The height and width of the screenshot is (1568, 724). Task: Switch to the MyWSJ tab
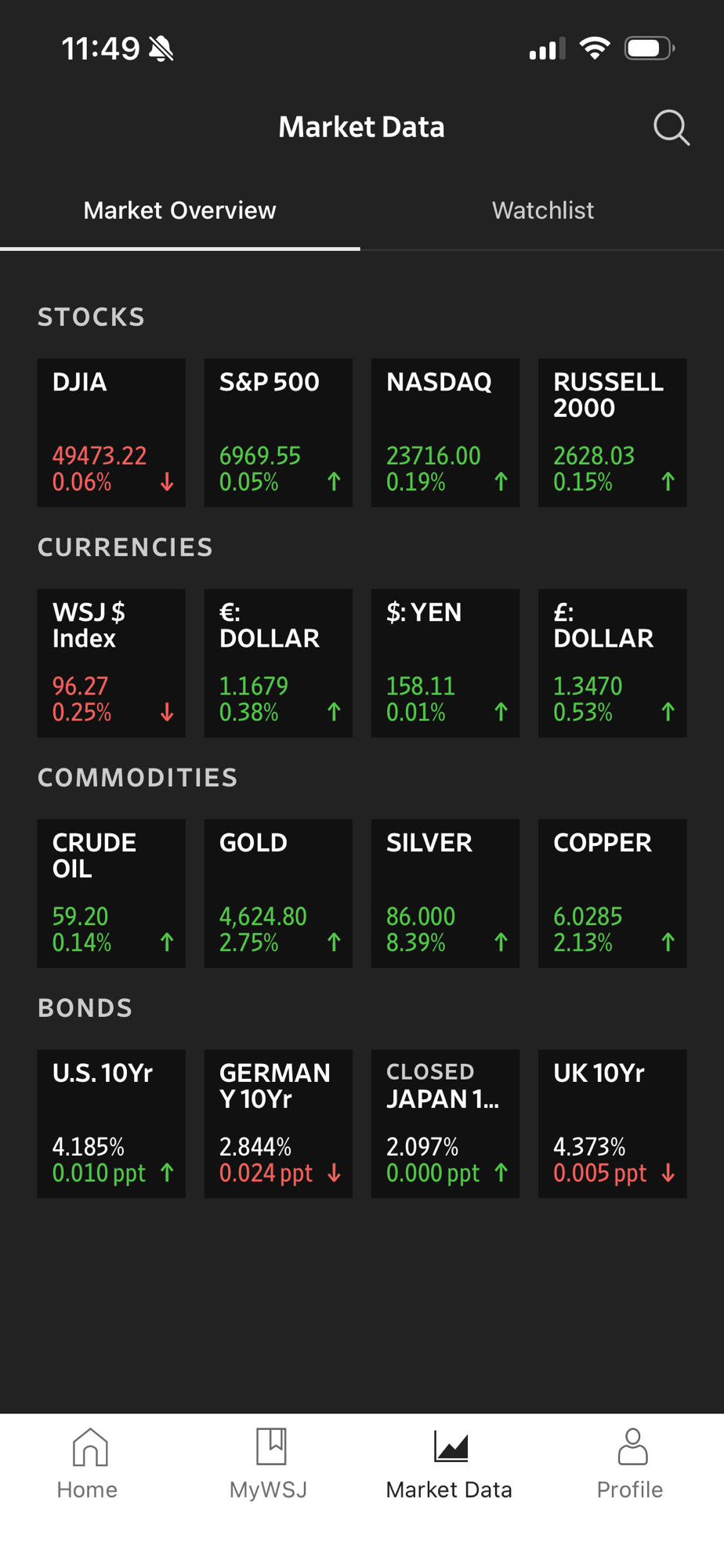tap(269, 1463)
